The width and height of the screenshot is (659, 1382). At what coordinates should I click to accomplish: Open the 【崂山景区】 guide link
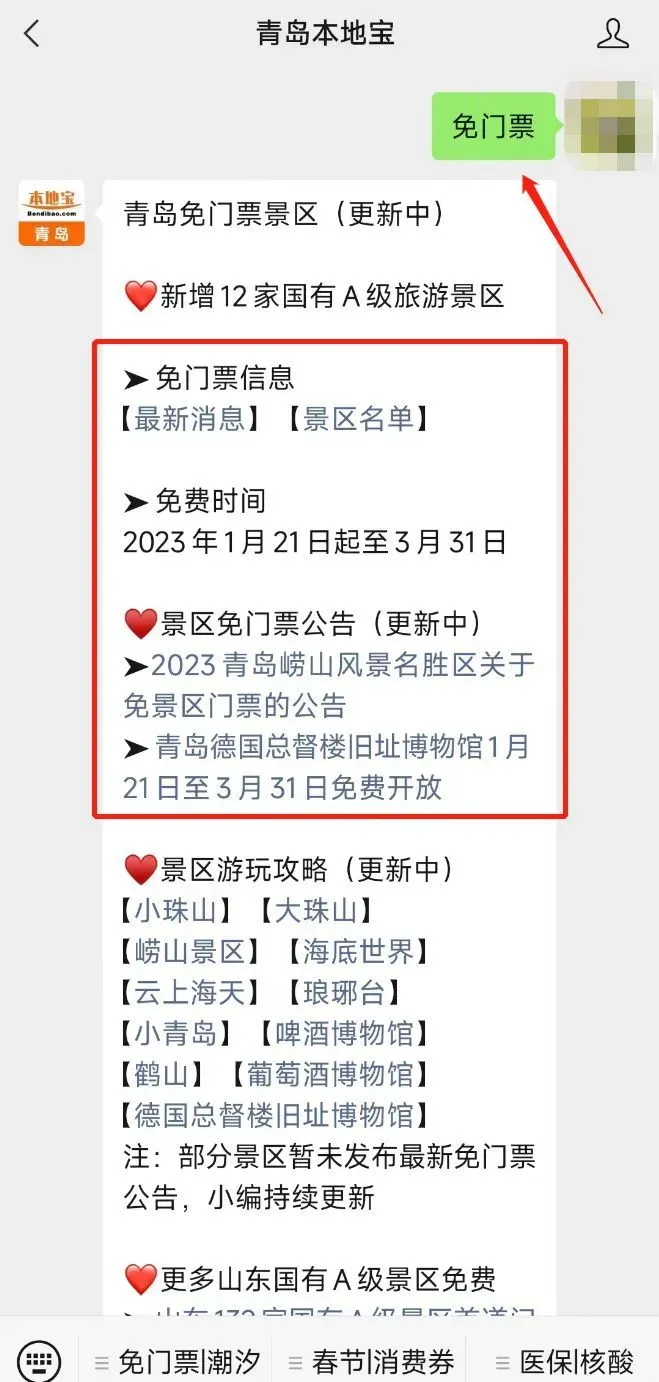pos(191,952)
